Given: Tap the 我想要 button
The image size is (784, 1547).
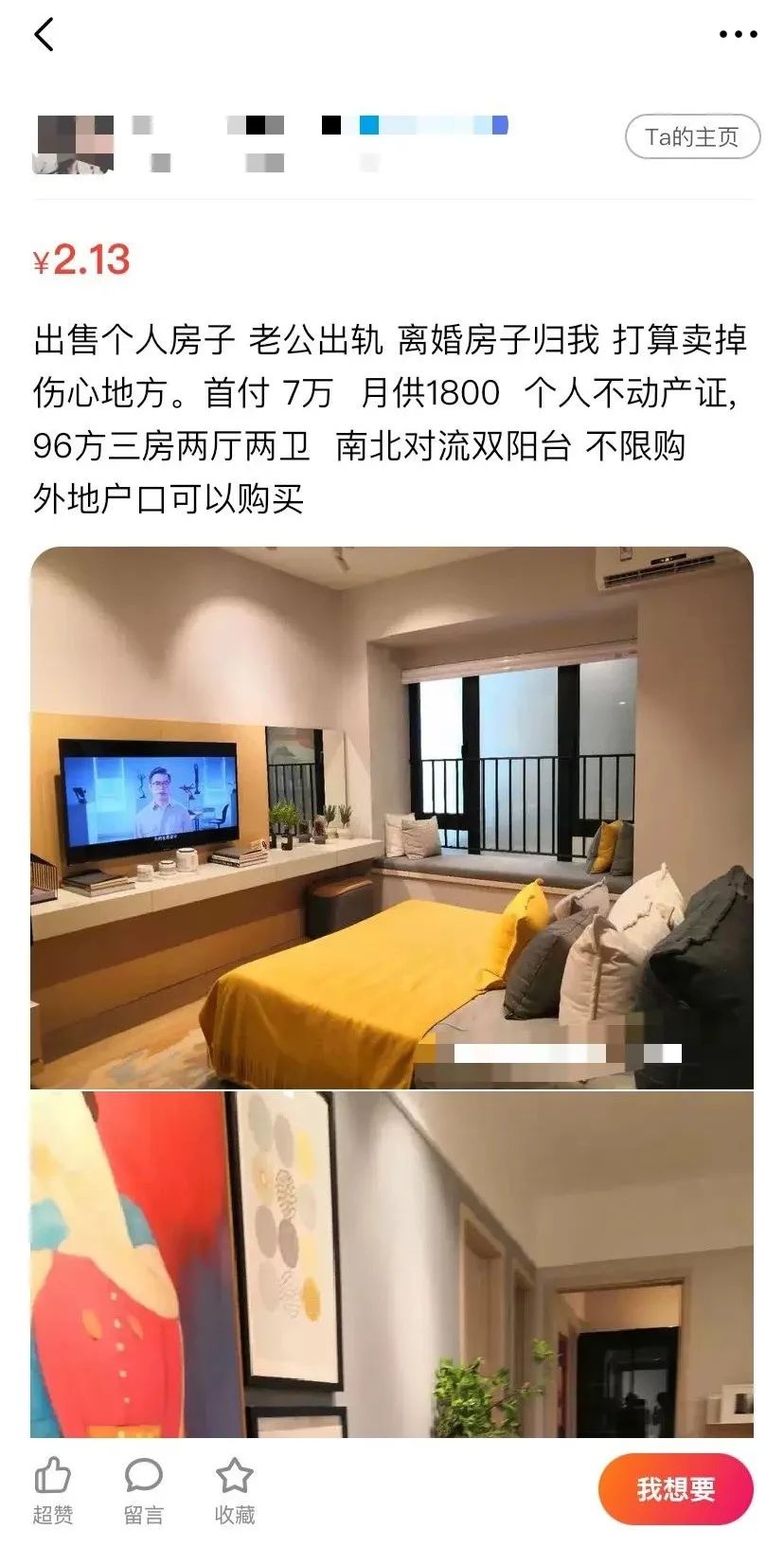Looking at the screenshot, I should point(675,1488).
